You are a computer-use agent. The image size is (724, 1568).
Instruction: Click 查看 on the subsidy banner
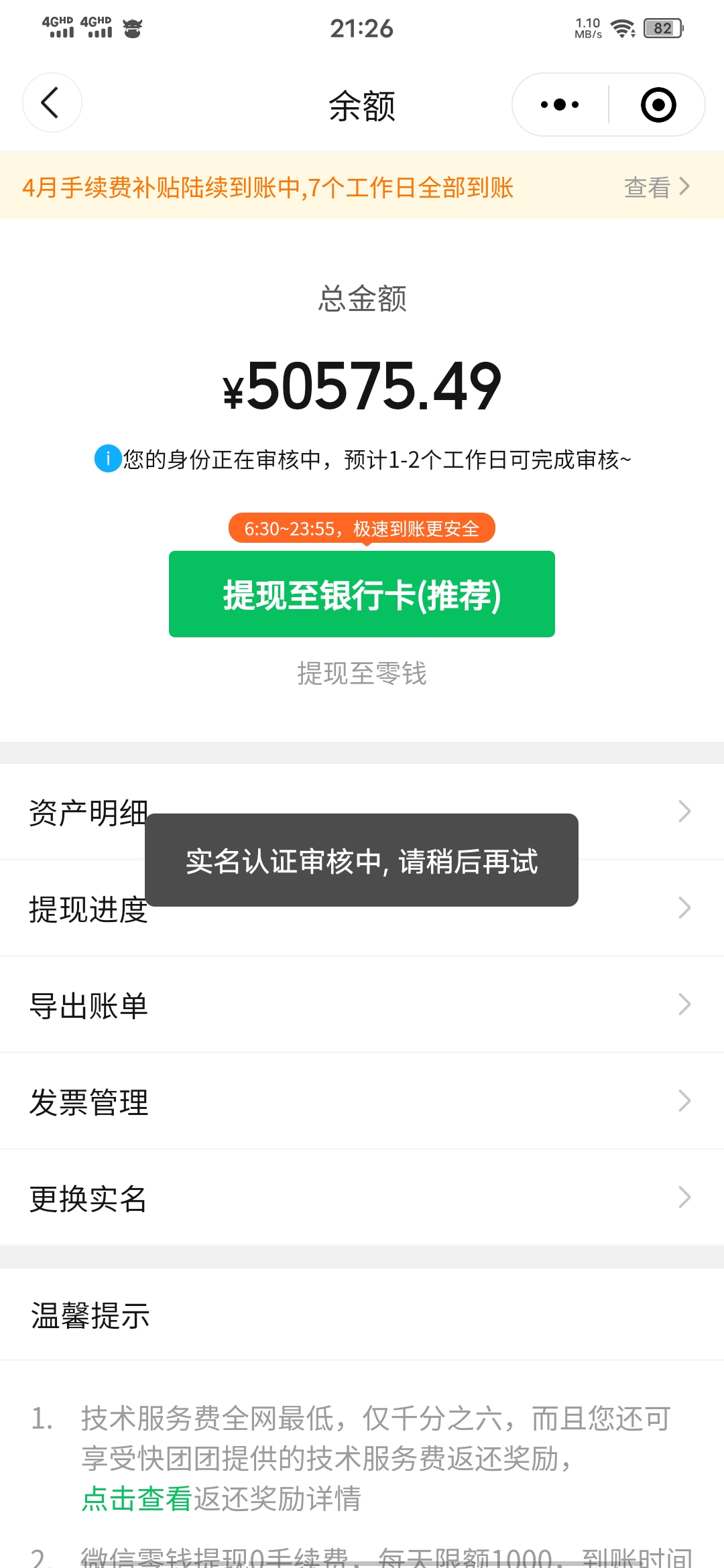(x=646, y=188)
